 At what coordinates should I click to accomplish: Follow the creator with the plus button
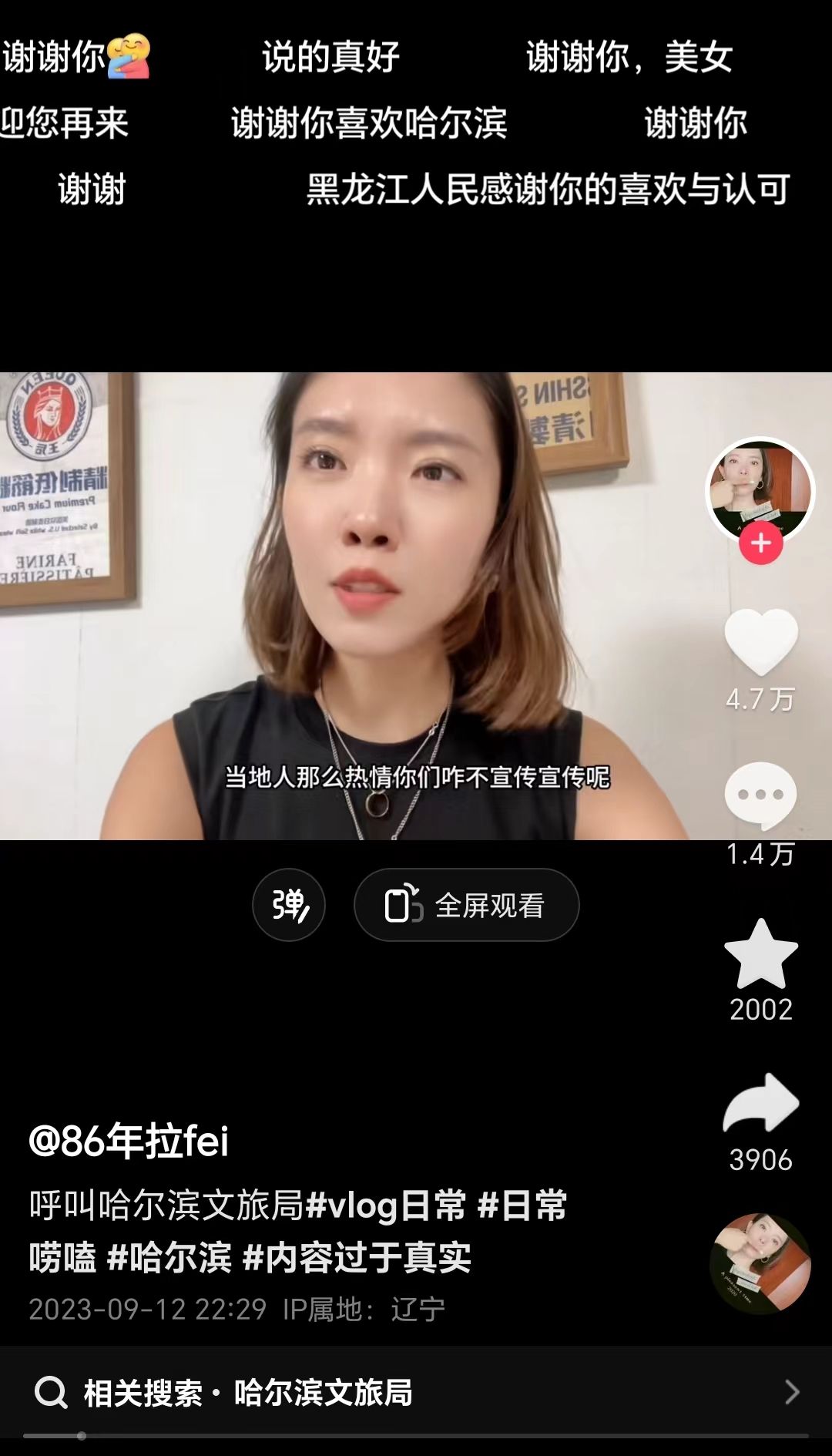coord(760,543)
